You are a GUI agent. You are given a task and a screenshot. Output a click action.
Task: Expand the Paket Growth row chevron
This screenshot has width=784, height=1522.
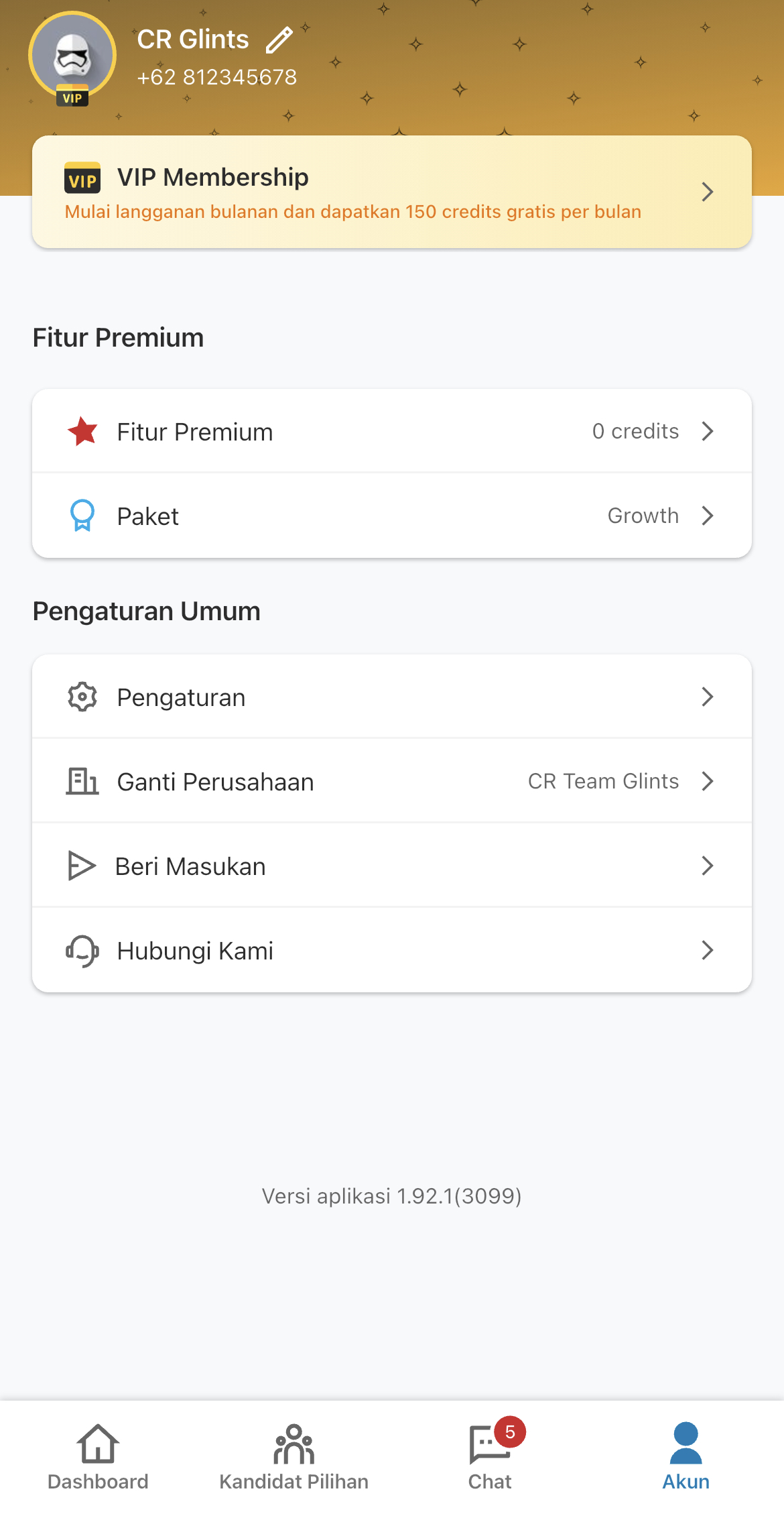click(708, 516)
